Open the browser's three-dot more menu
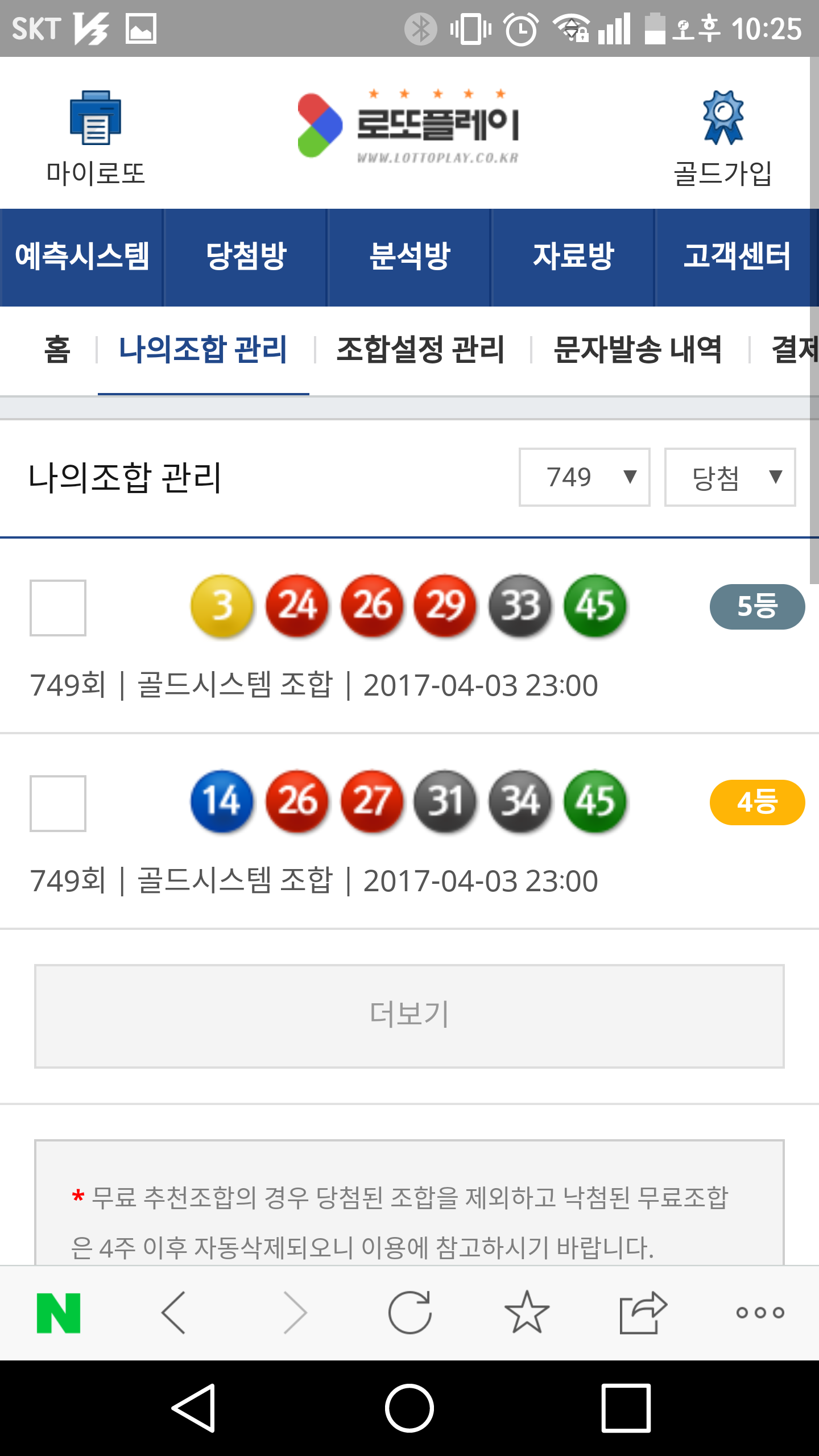 (760, 1313)
